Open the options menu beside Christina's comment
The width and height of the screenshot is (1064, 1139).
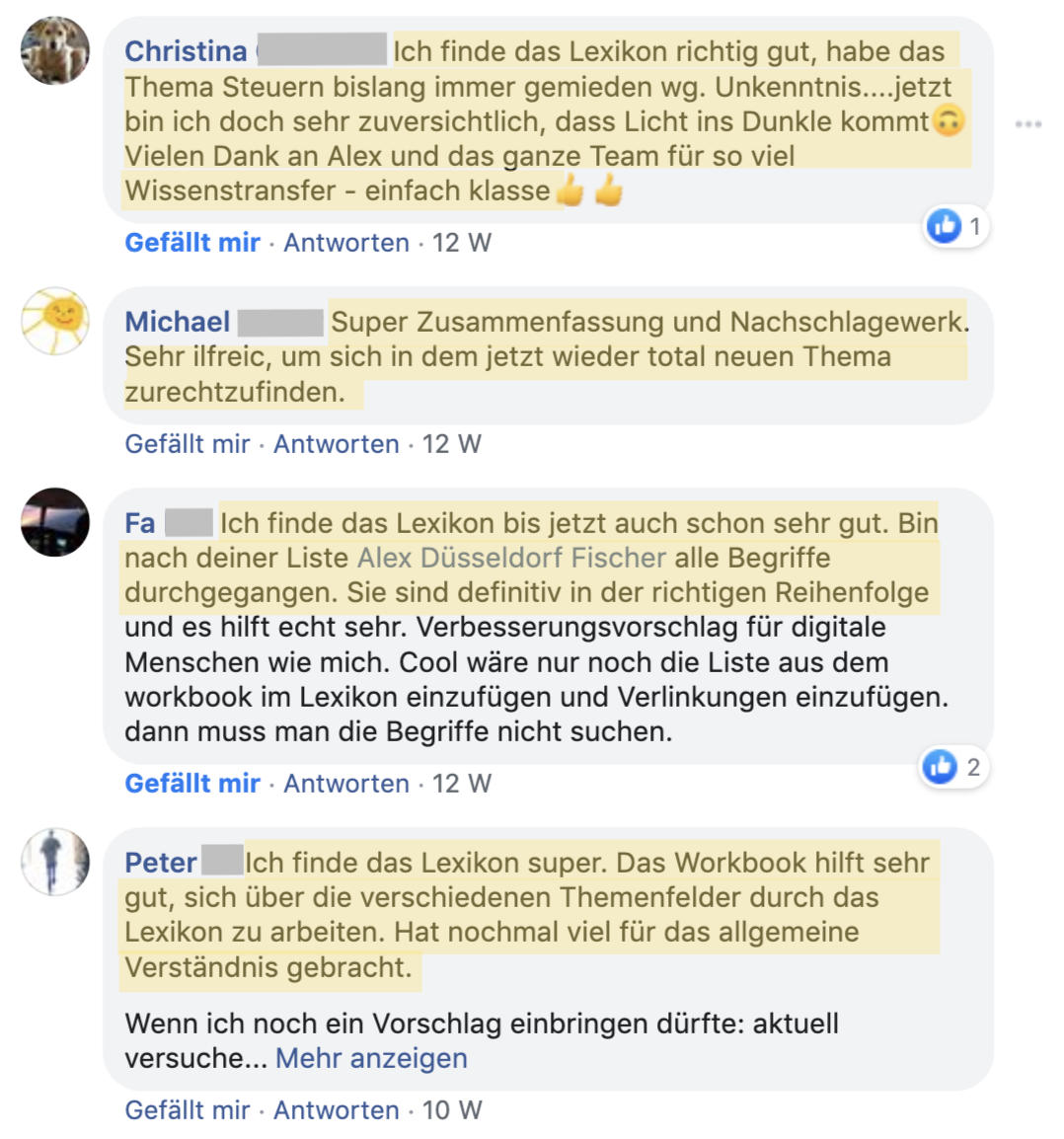coord(1027,124)
